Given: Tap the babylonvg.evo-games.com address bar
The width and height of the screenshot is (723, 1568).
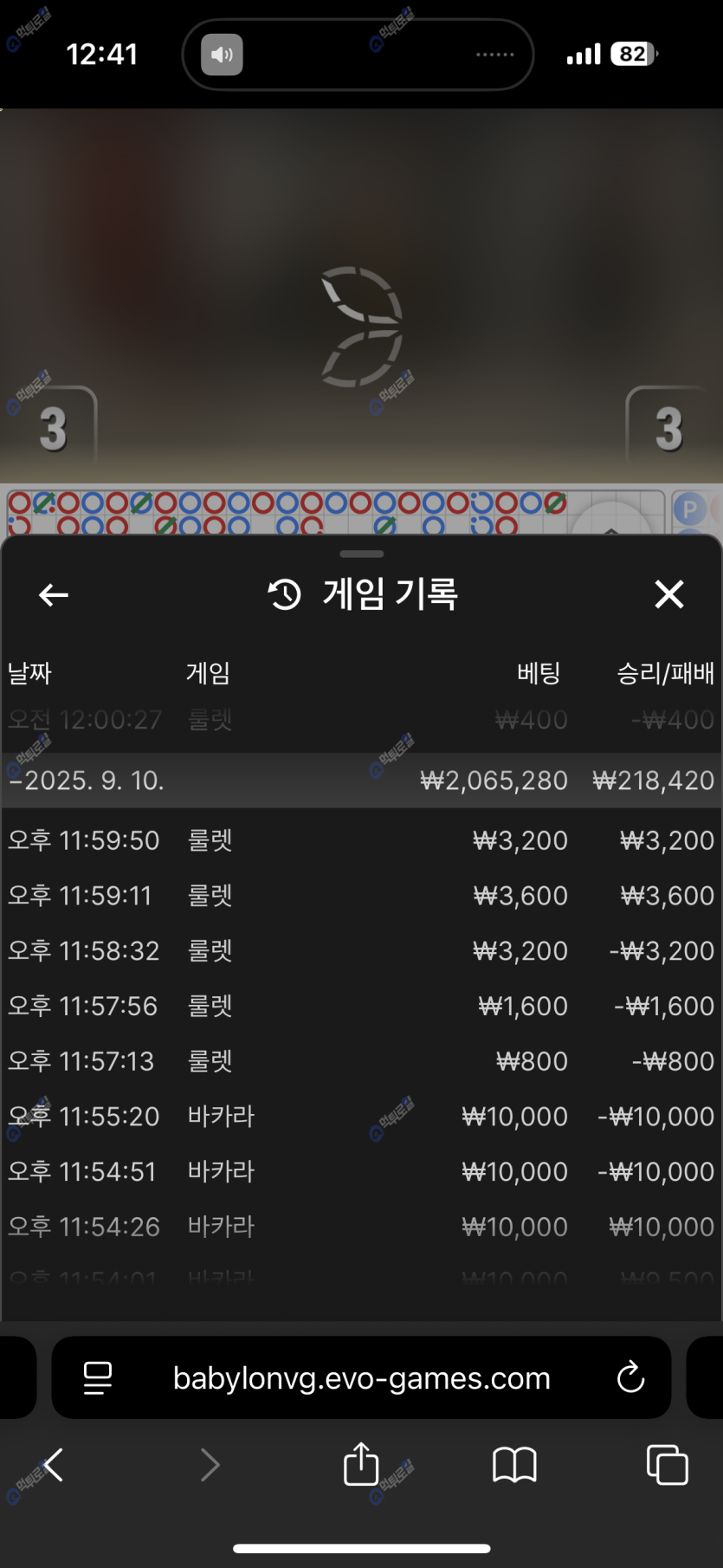Looking at the screenshot, I should point(361,1378).
